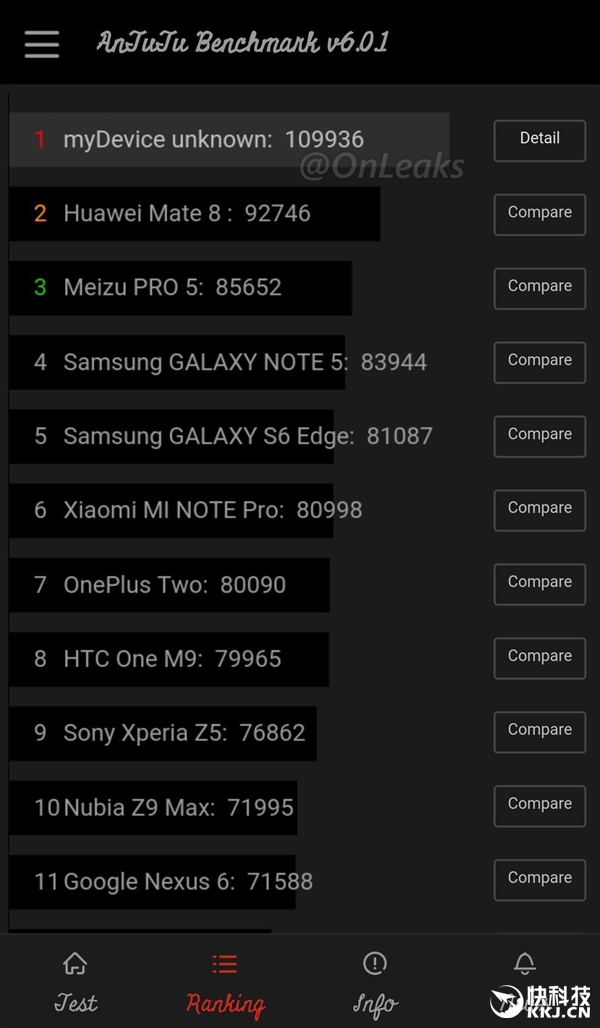The height and width of the screenshot is (1028, 600).
Task: Select the Ranking tab
Action: pyautogui.click(x=225, y=982)
